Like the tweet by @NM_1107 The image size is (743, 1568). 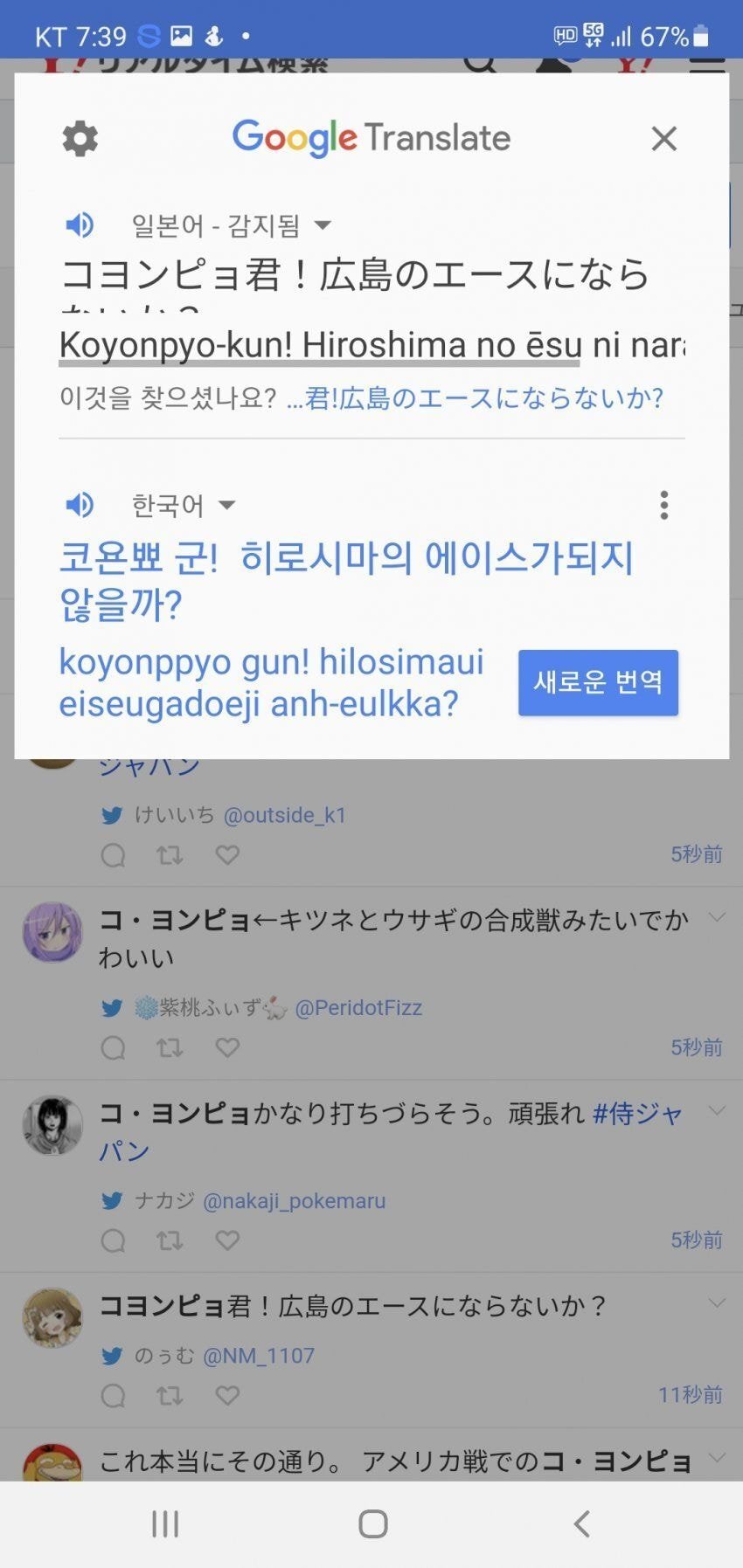click(227, 1395)
